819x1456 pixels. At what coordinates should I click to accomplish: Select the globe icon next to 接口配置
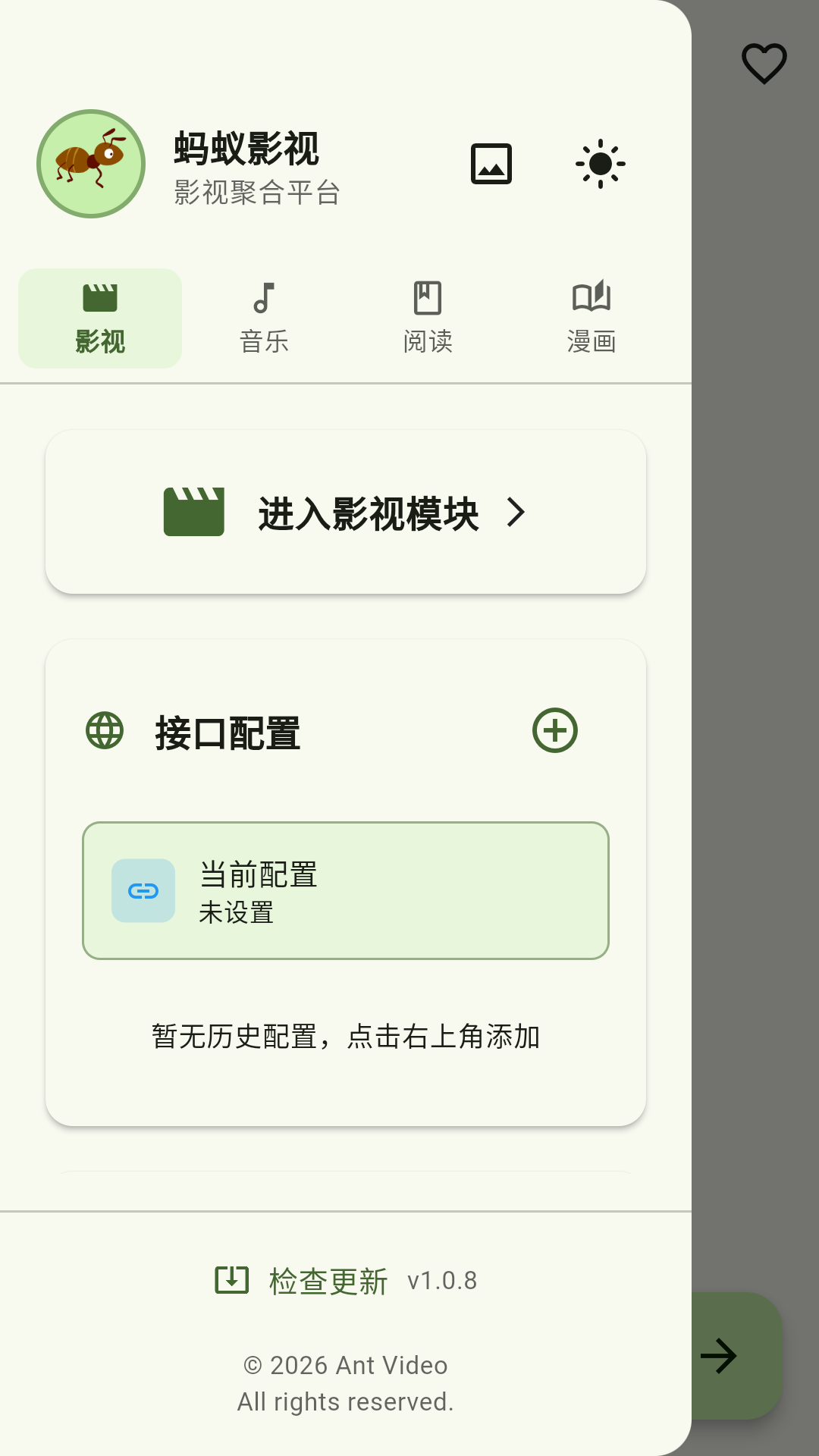pos(103,730)
